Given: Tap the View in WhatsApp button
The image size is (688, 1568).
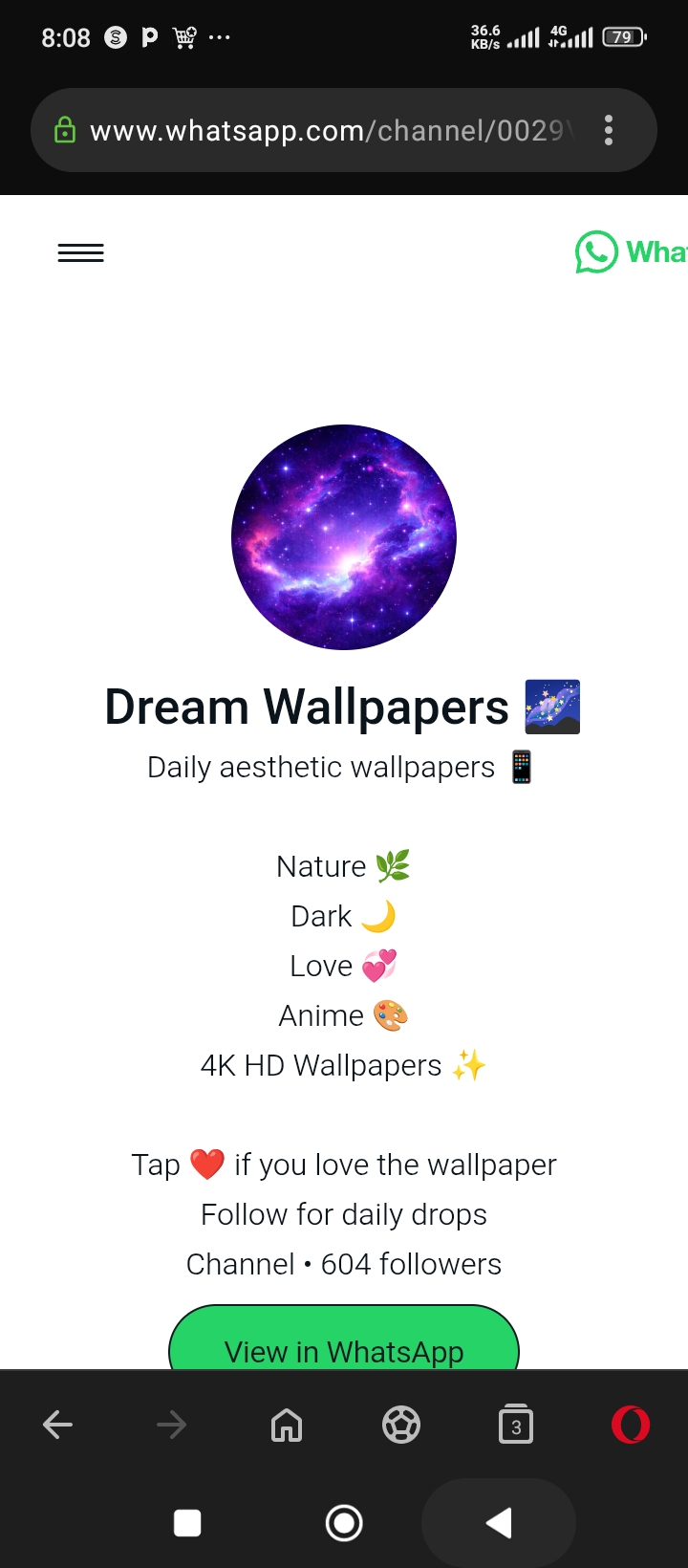Looking at the screenshot, I should (344, 1340).
